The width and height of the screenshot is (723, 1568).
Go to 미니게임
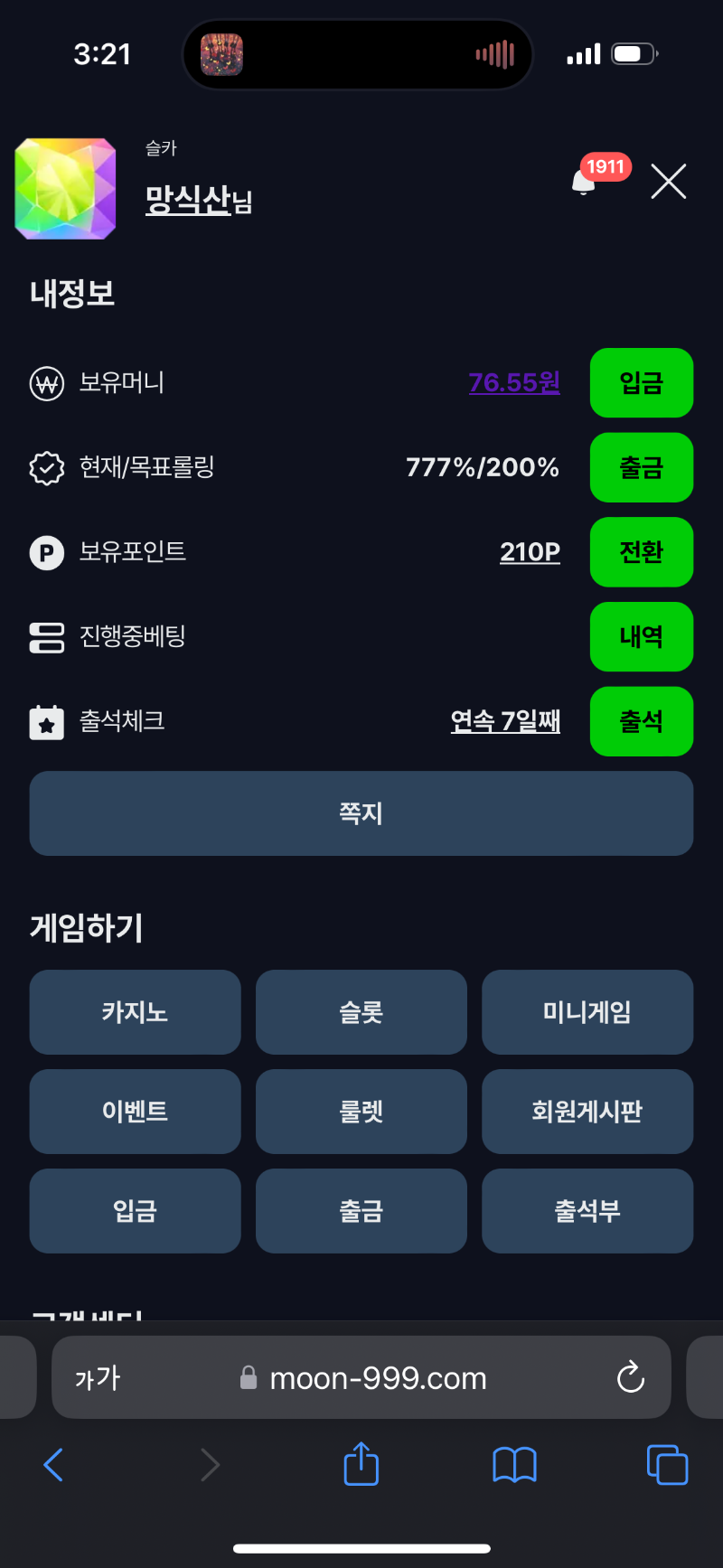[x=587, y=1012]
